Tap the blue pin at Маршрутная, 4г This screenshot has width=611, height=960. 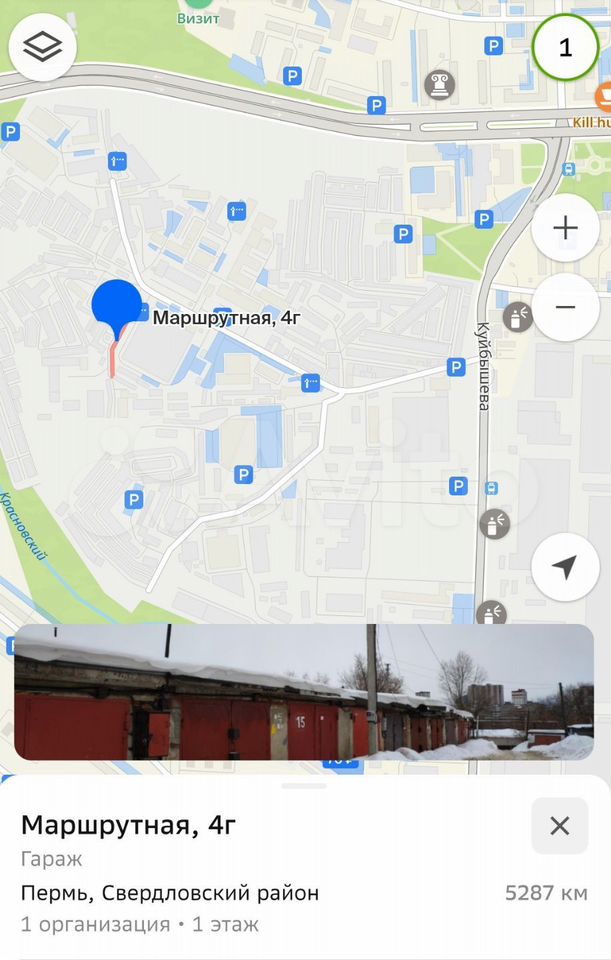tap(116, 305)
